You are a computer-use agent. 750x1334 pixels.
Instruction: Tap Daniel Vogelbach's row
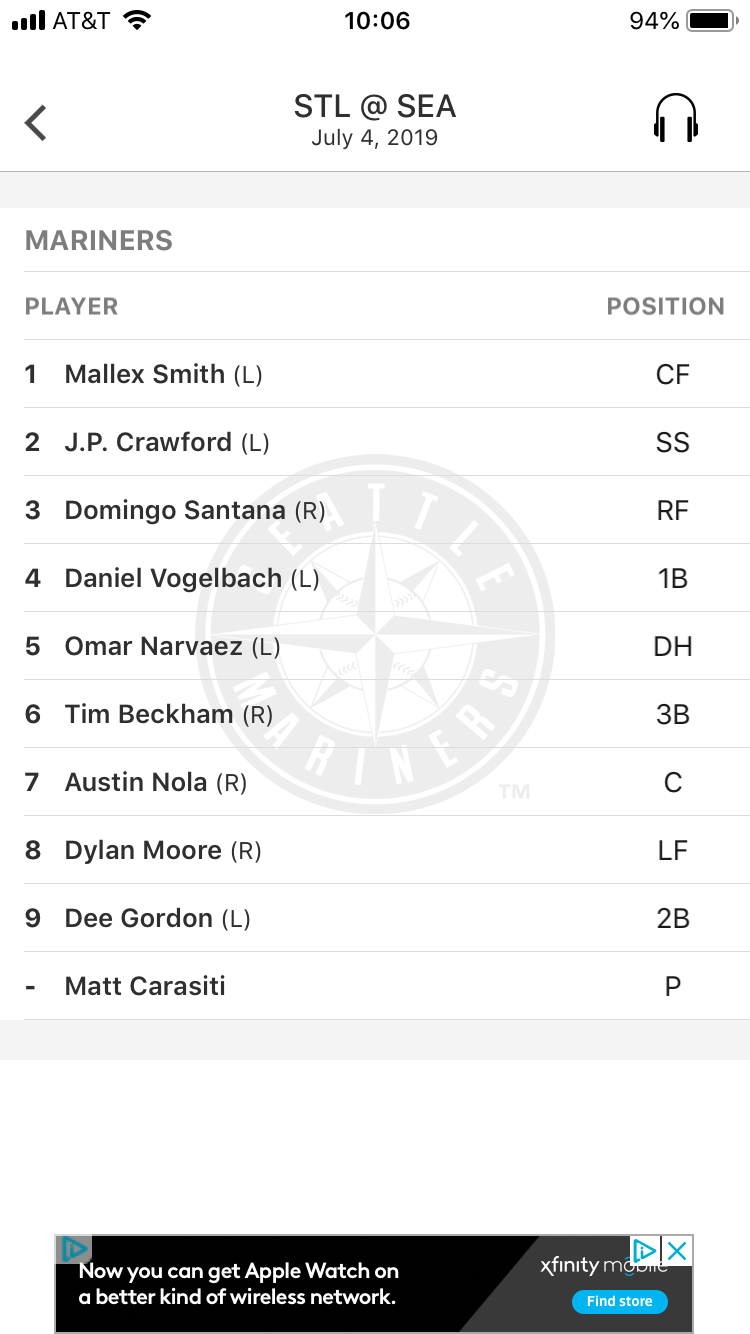173,578
